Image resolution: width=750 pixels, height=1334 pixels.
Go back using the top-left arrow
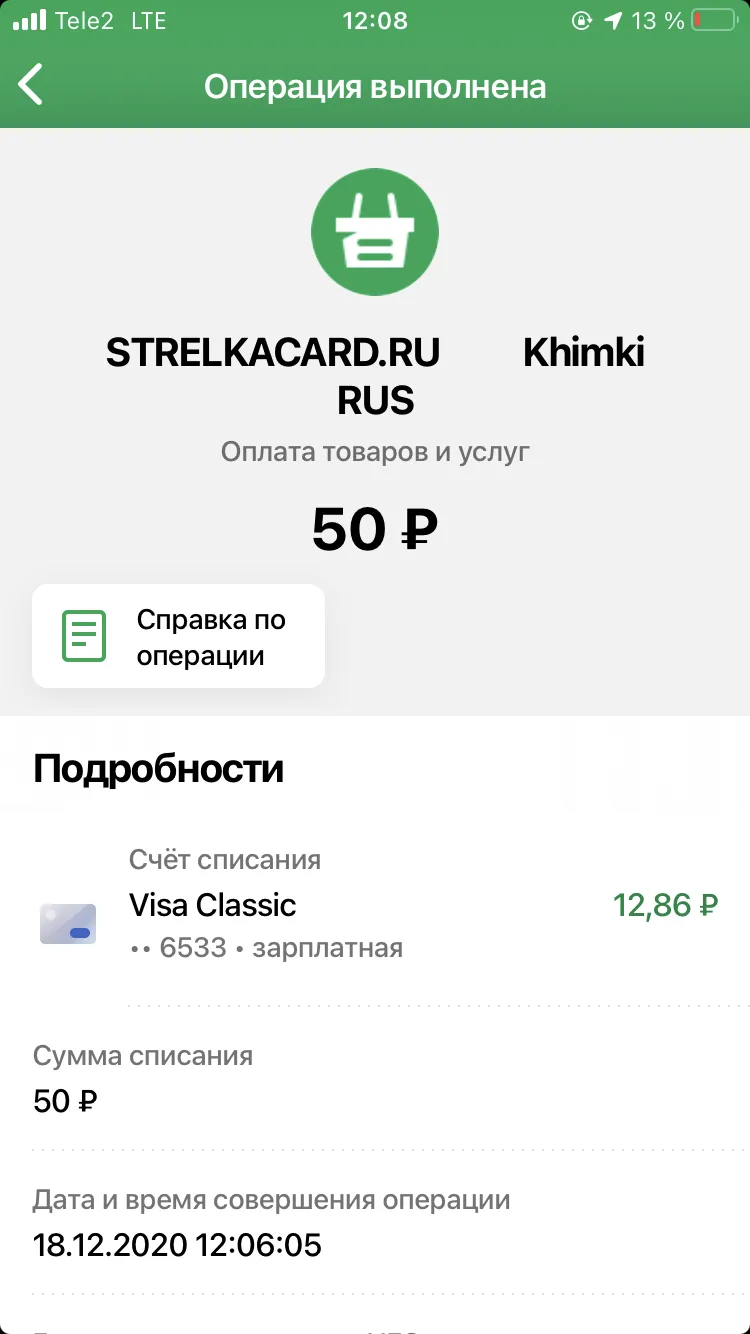pyautogui.click(x=31, y=85)
